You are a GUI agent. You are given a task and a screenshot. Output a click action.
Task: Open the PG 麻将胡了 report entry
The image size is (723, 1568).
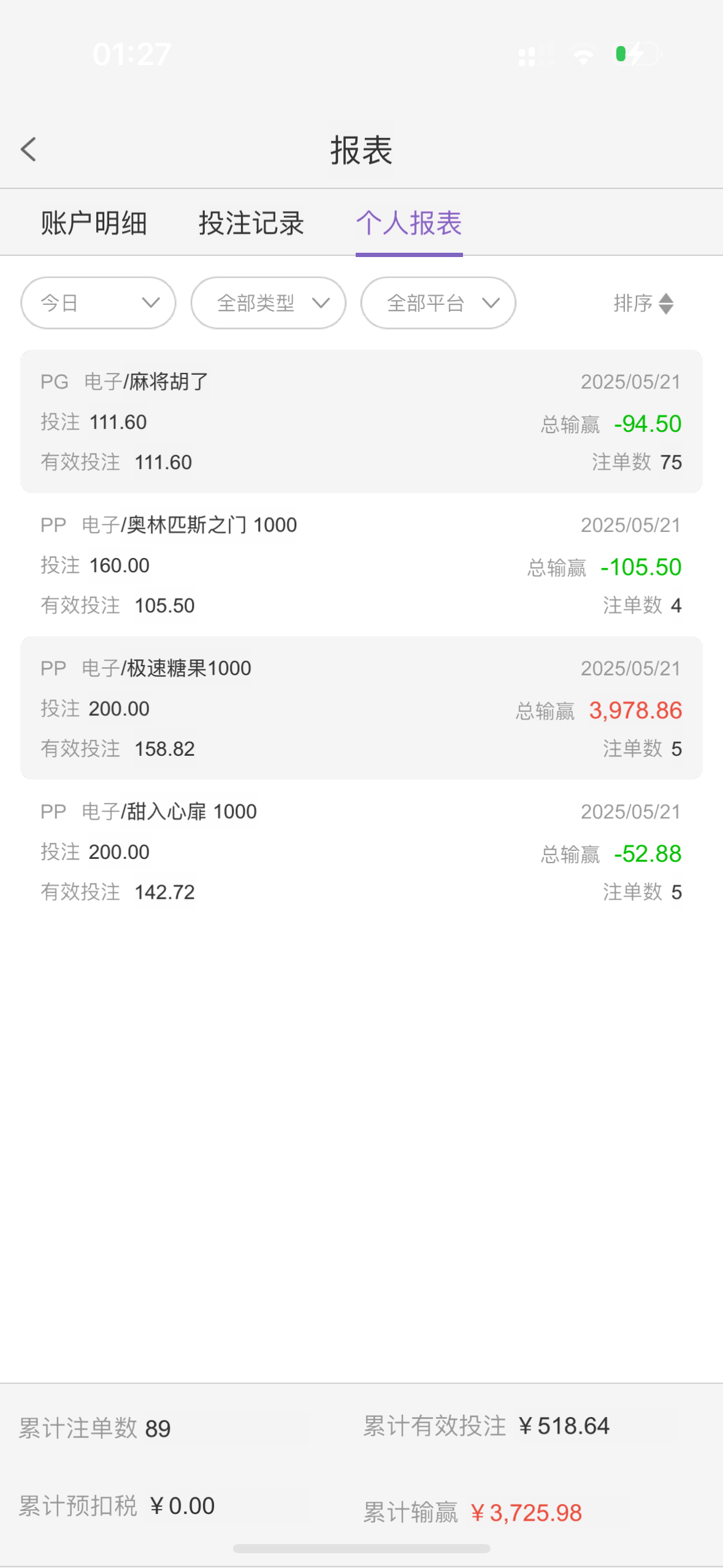coord(361,421)
